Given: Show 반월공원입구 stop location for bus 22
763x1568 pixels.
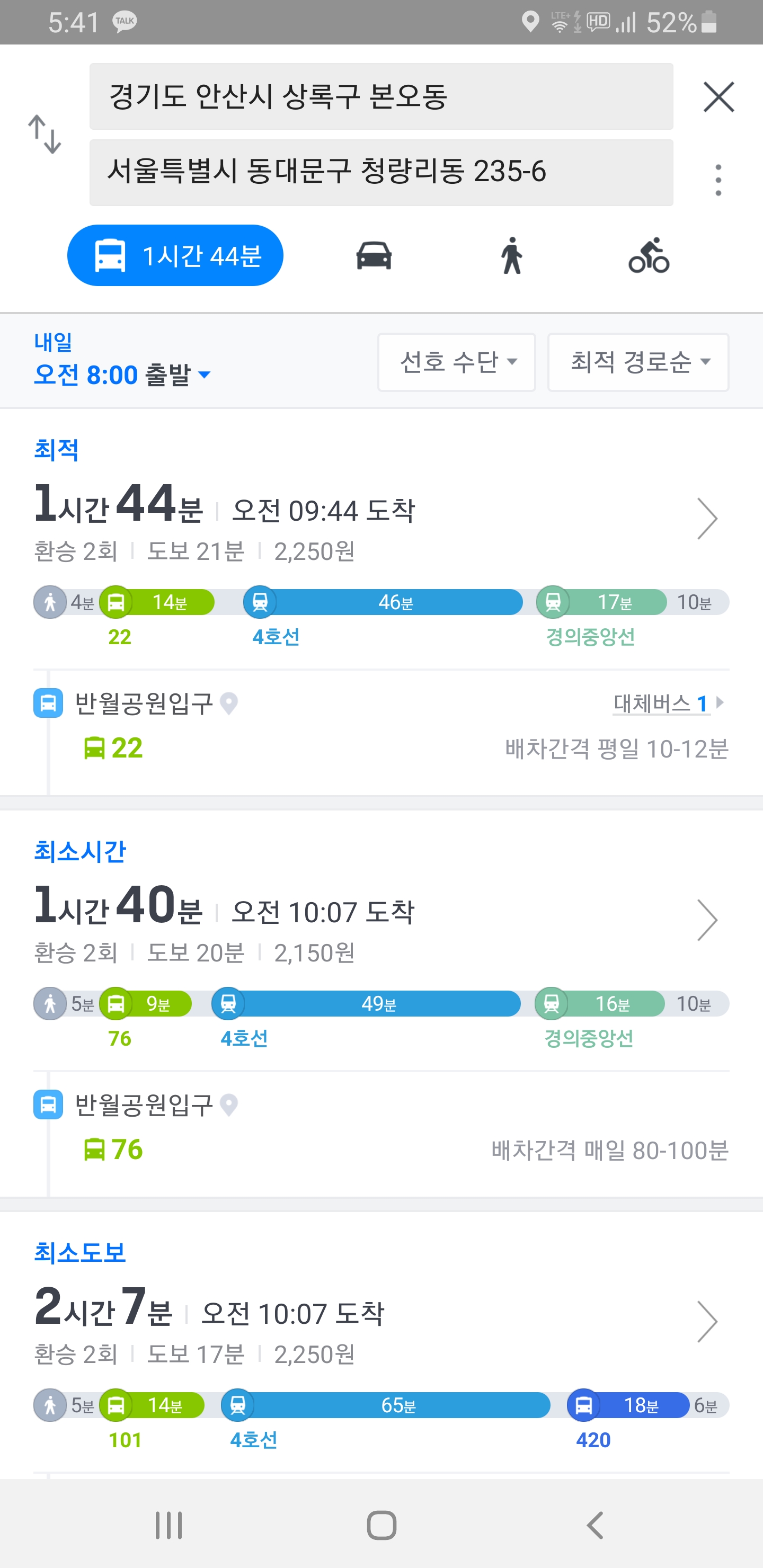Looking at the screenshot, I should 229,703.
